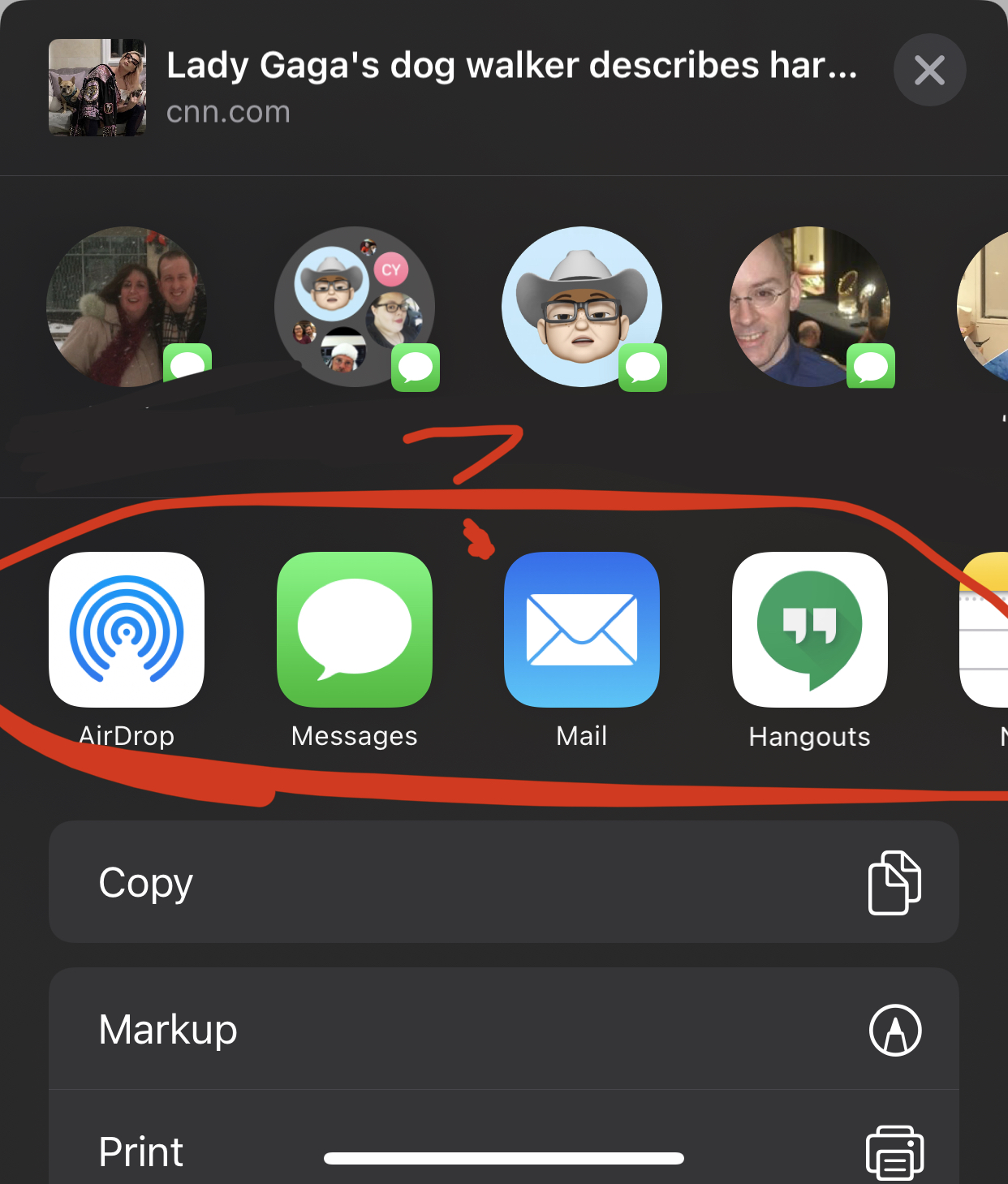The image size is (1008, 1184).
Task: Share via AirDrop
Action: pyautogui.click(x=127, y=630)
